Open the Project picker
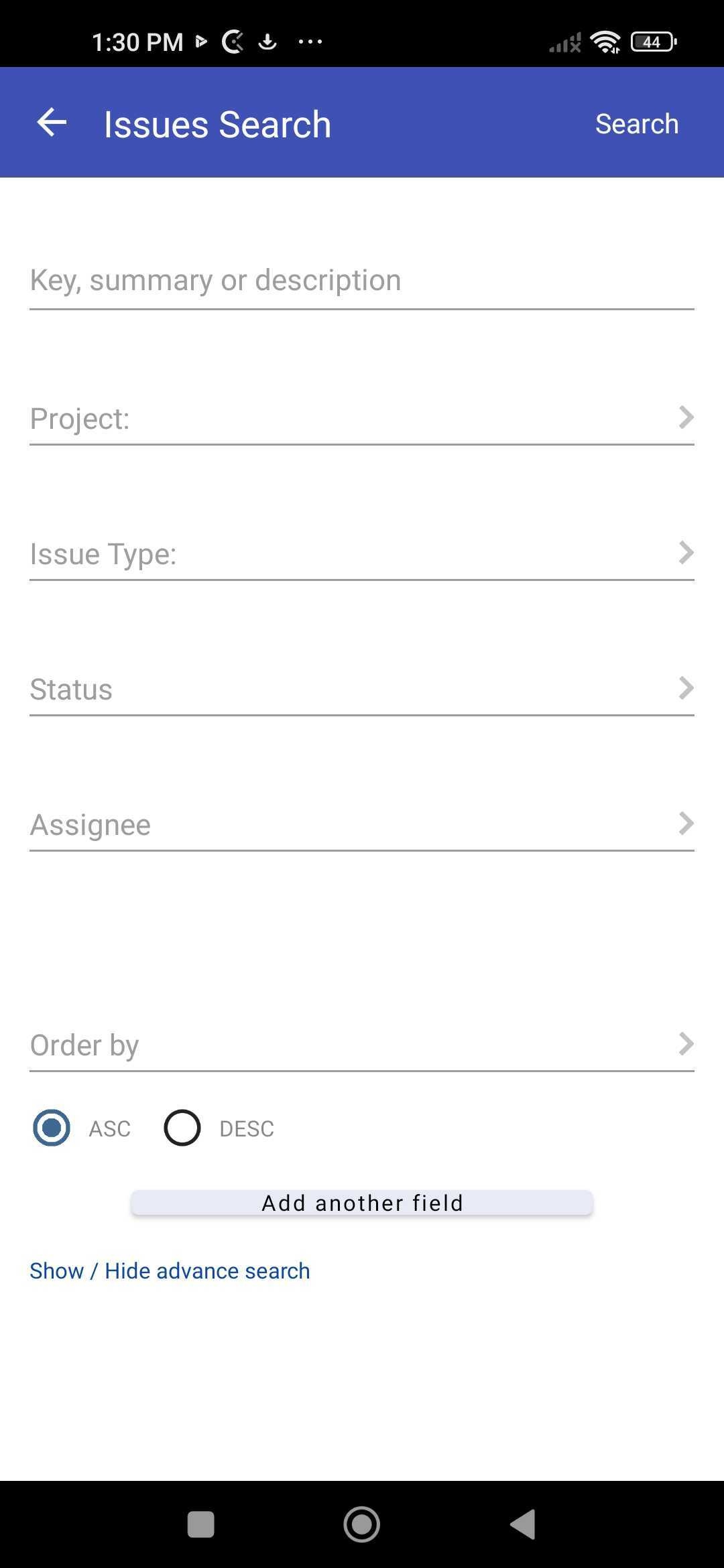Image resolution: width=724 pixels, height=1568 pixels. [362, 419]
